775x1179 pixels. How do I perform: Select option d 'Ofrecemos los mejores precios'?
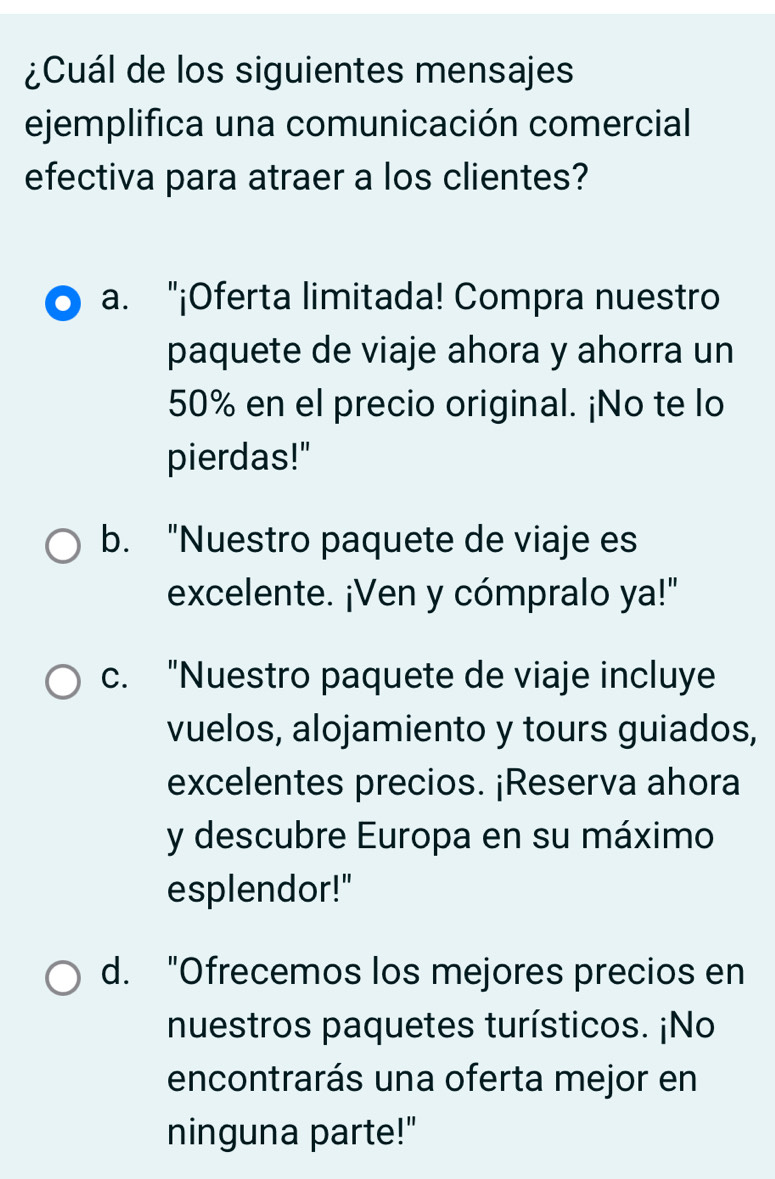coord(63,977)
